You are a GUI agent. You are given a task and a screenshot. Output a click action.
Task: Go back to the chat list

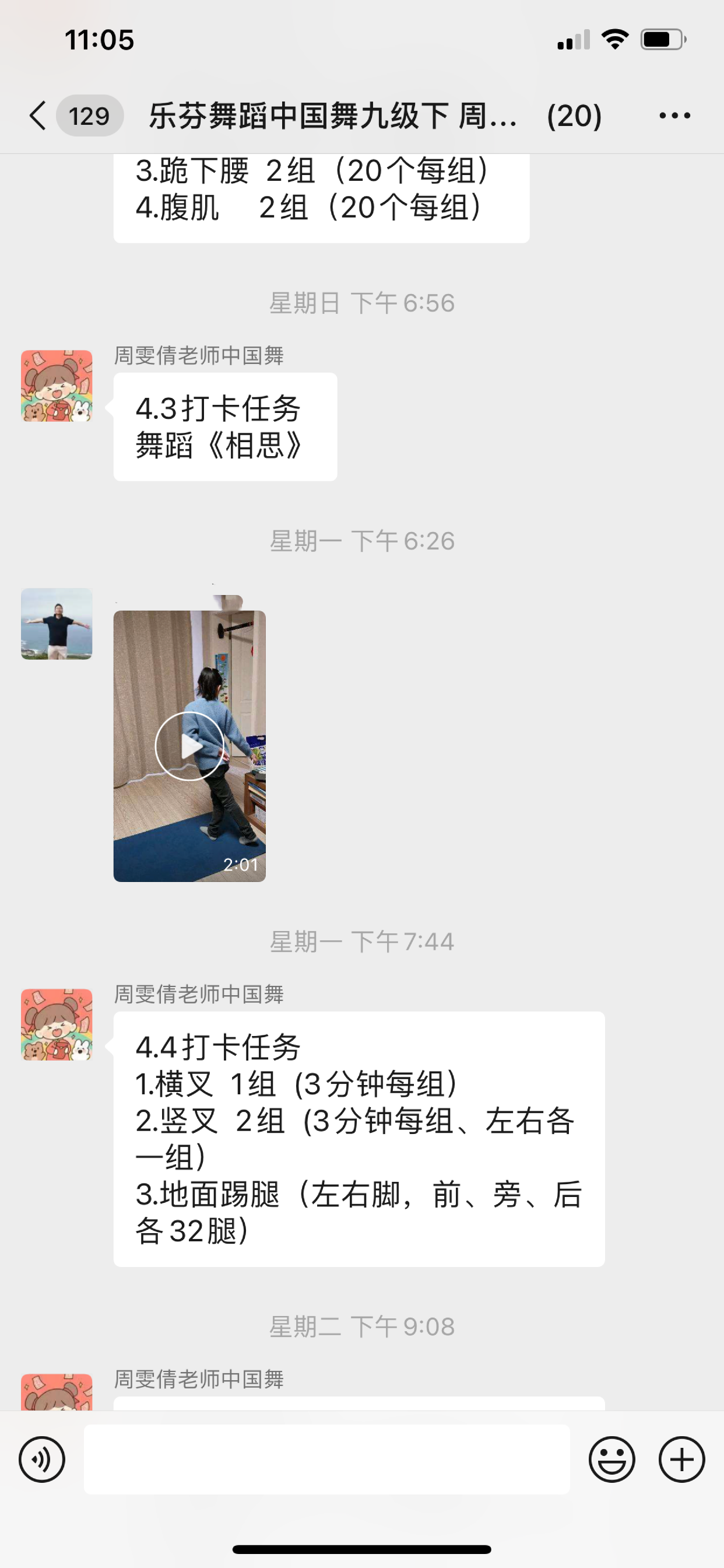pos(39,116)
